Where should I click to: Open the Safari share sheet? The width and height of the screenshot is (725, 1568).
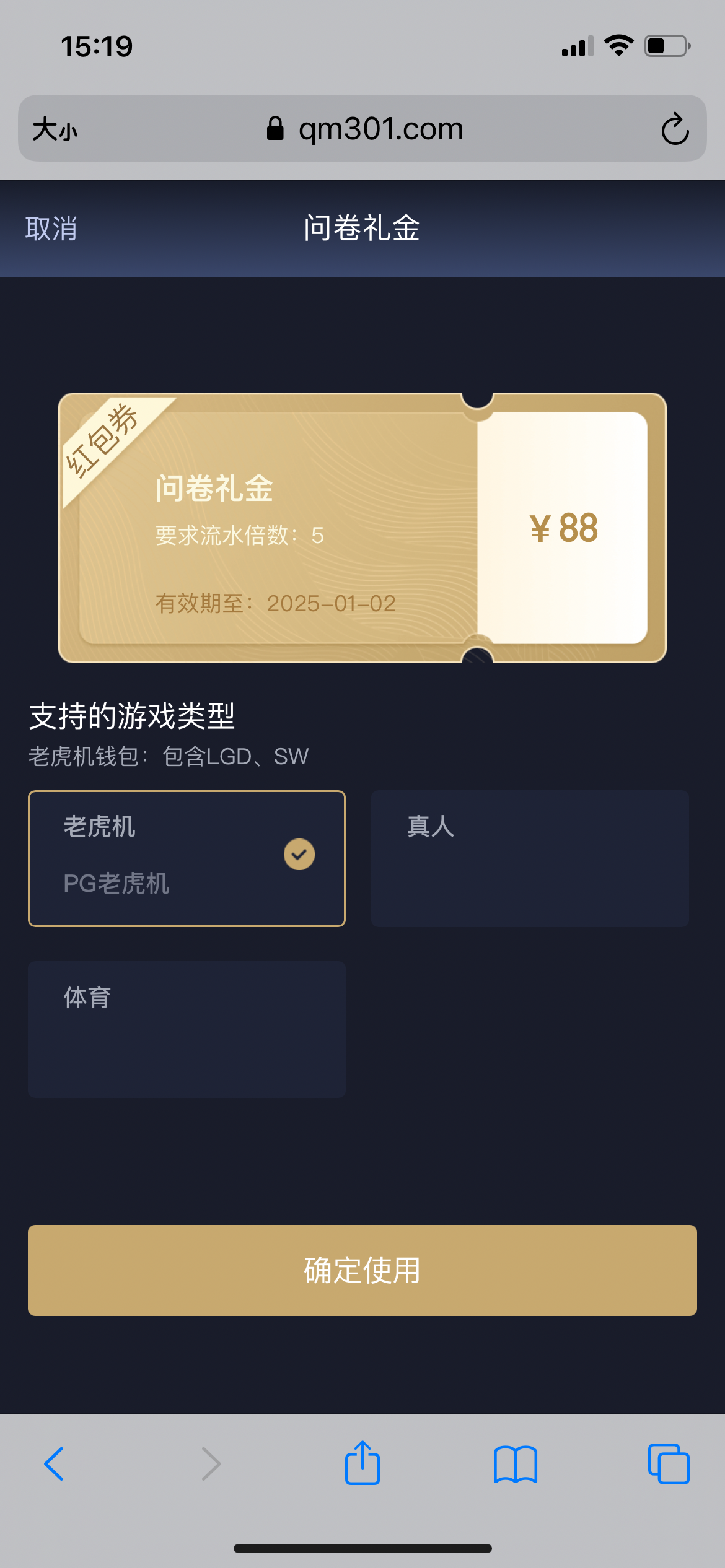click(x=362, y=1463)
